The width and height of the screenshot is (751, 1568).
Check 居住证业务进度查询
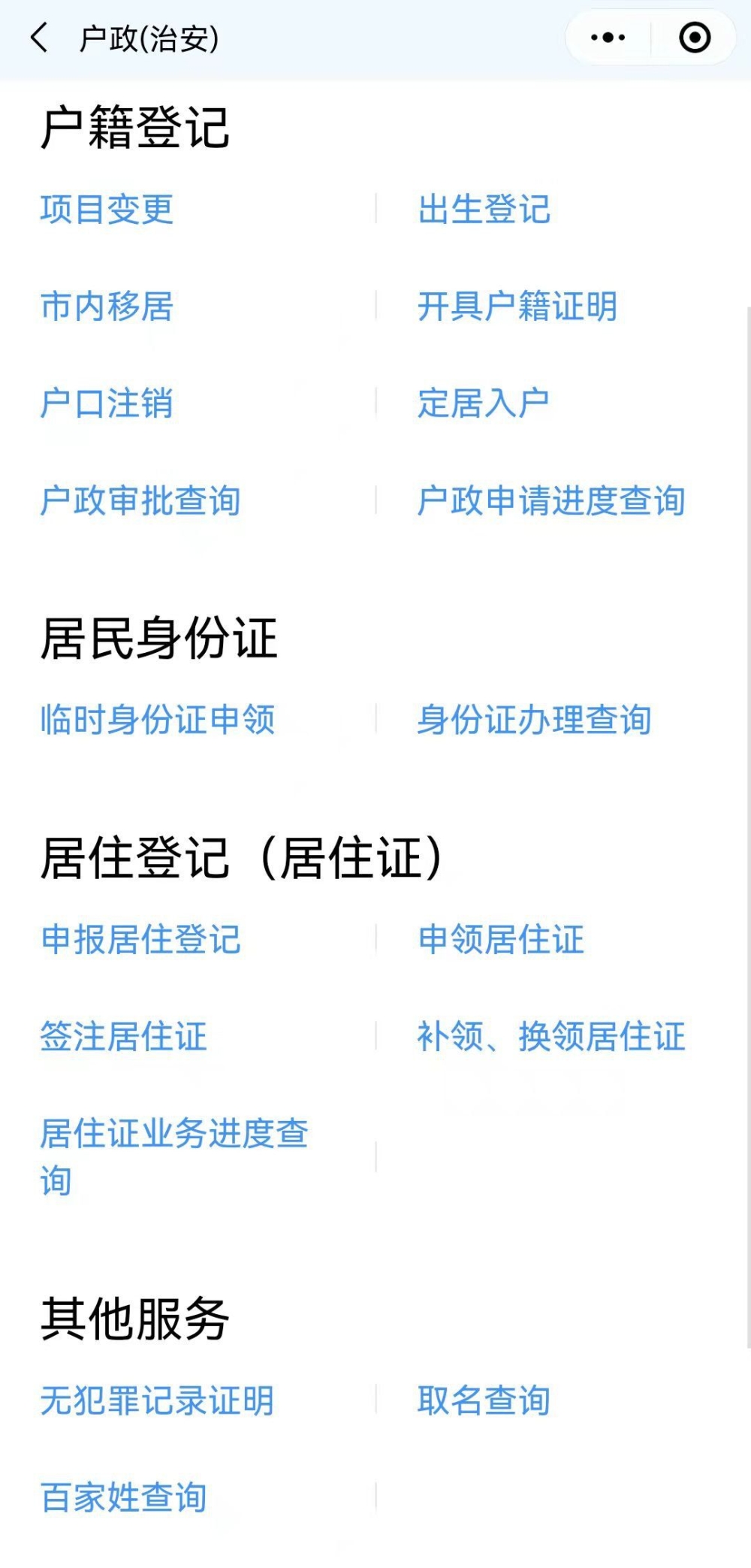(x=174, y=1157)
